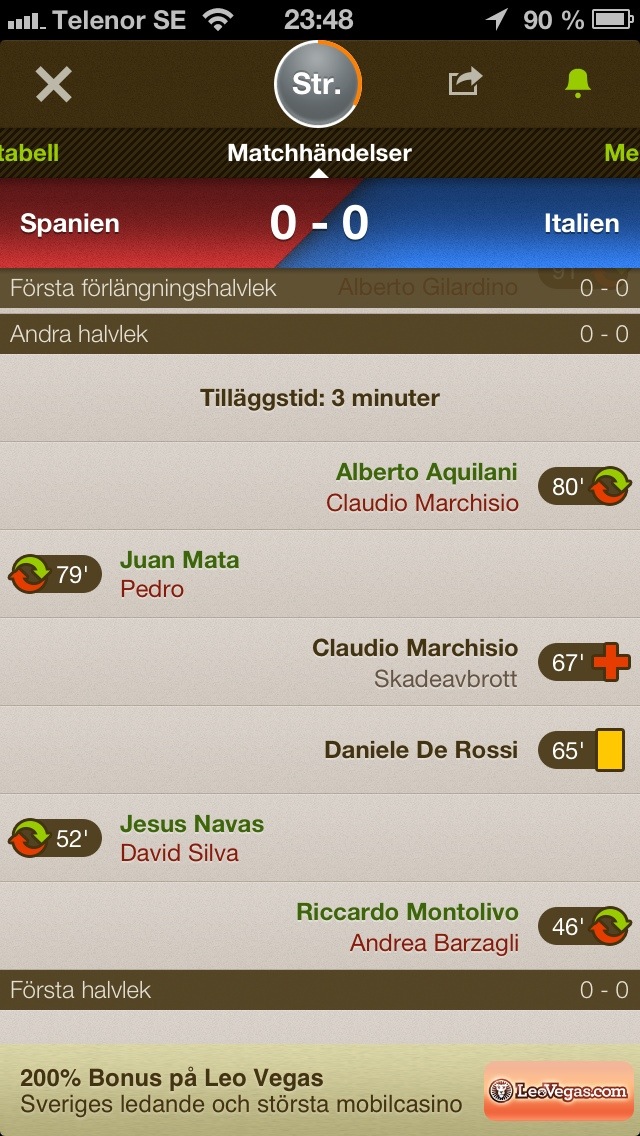Toggle match notifications bell
The image size is (640, 1136).
[x=577, y=84]
